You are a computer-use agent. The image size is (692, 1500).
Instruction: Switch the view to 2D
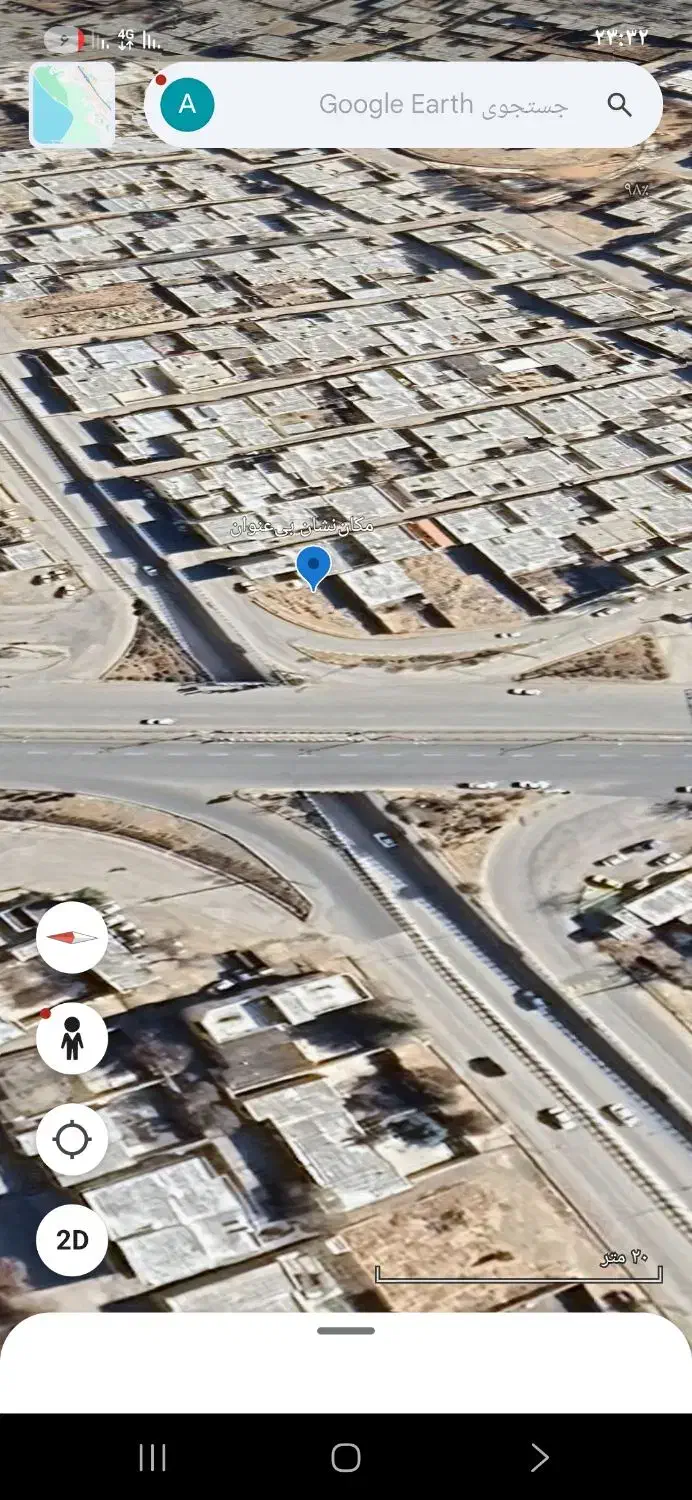click(x=72, y=1240)
